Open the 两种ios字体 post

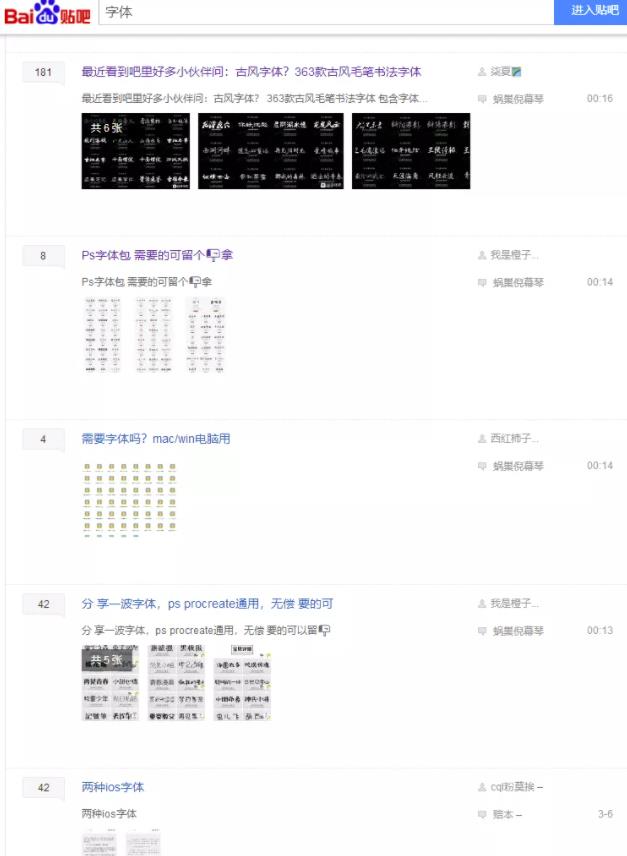[113, 787]
